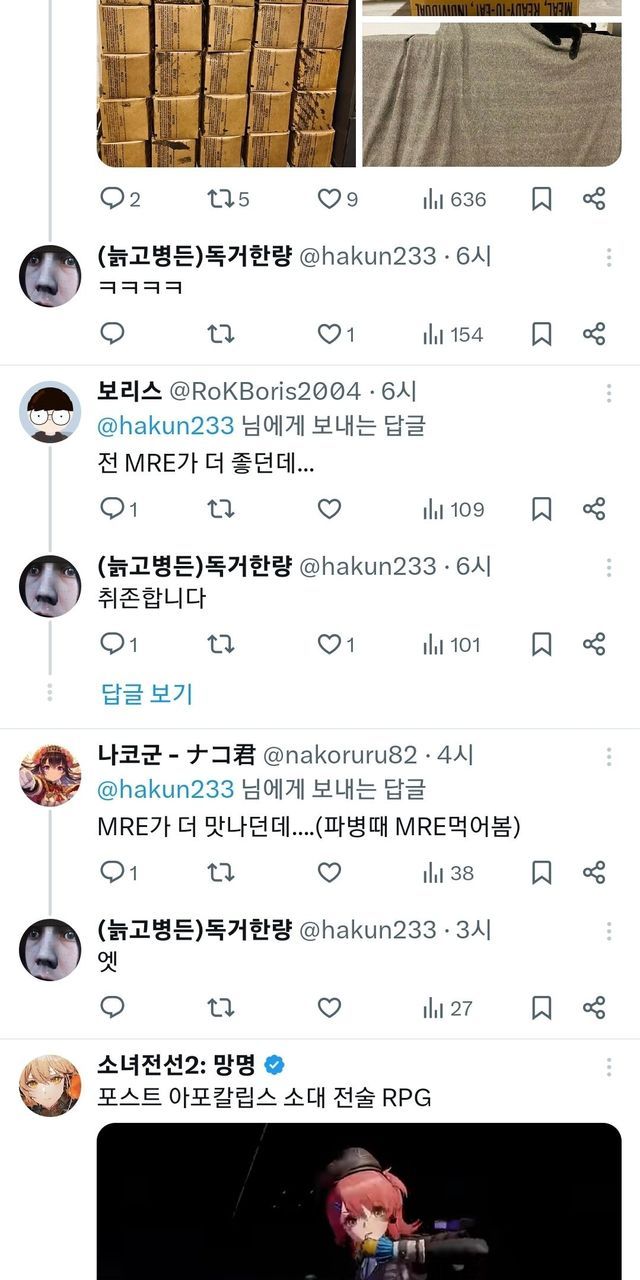Like the ㅋㅋㅋㅋ reply by hakun233

pos(329,334)
